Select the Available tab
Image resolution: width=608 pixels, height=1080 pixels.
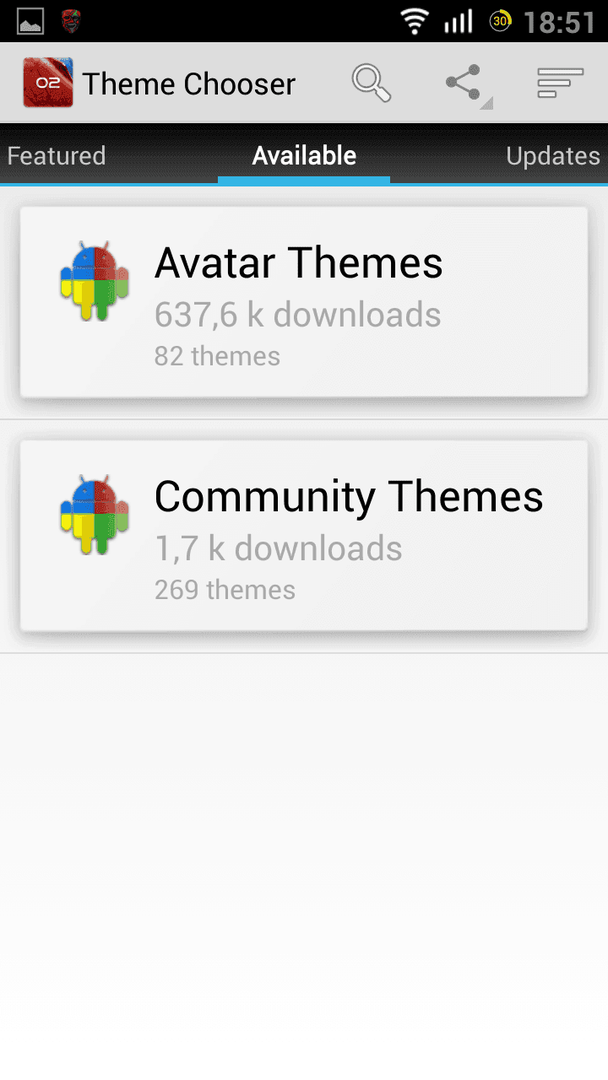click(304, 156)
